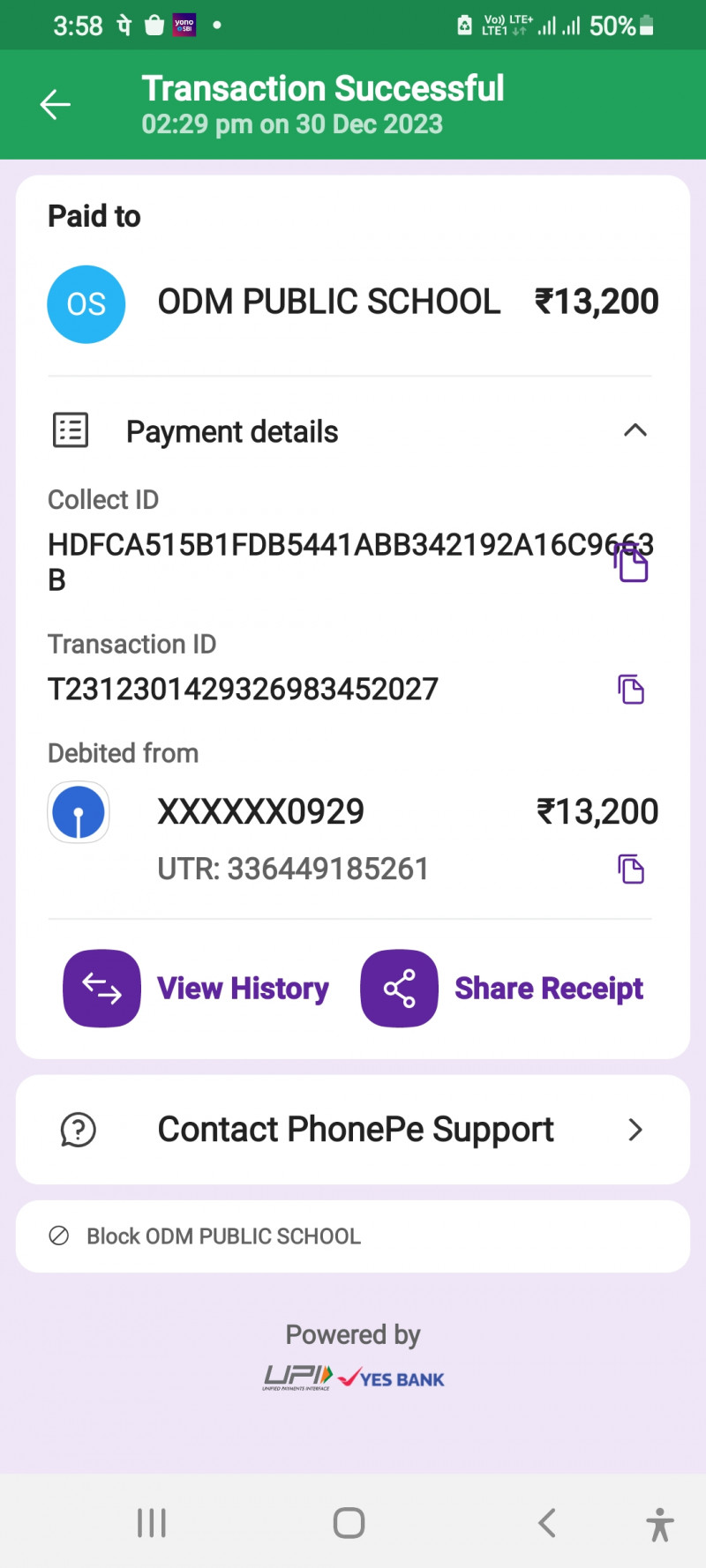The height and width of the screenshot is (1568, 706).
Task: Open recent apps from navigation bar
Action: (152, 1522)
